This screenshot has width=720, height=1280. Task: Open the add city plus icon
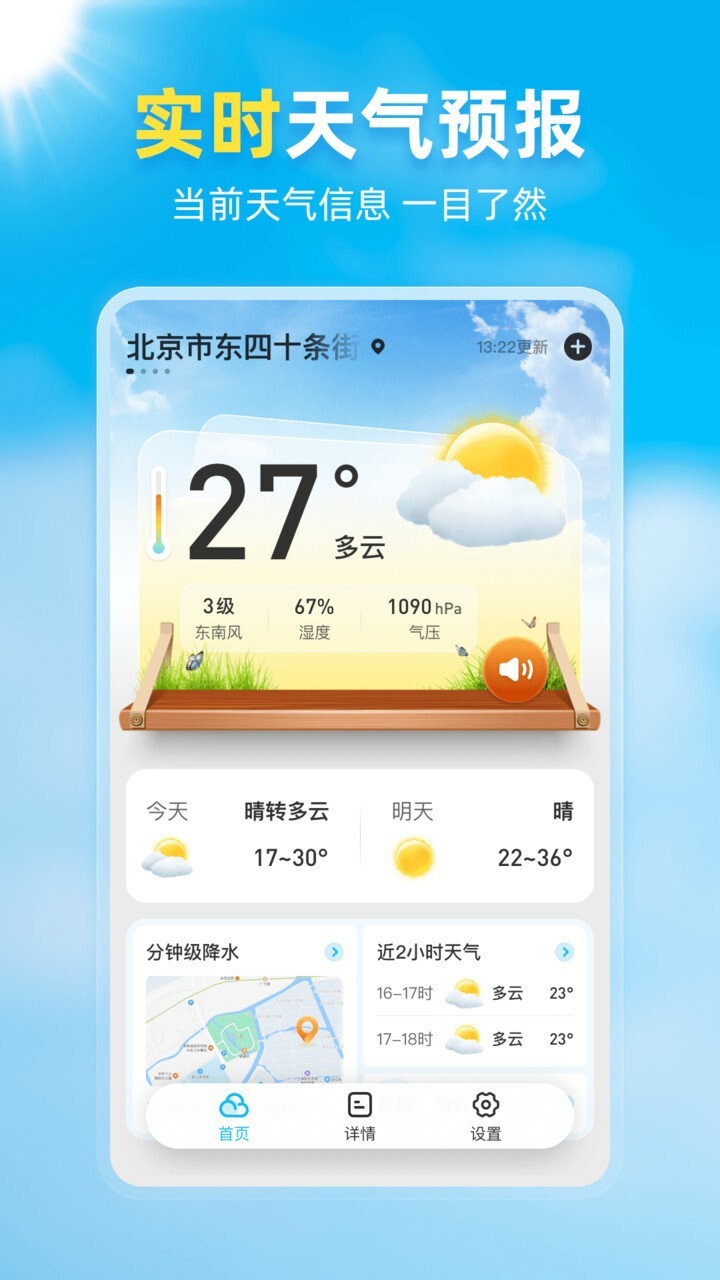coord(578,348)
